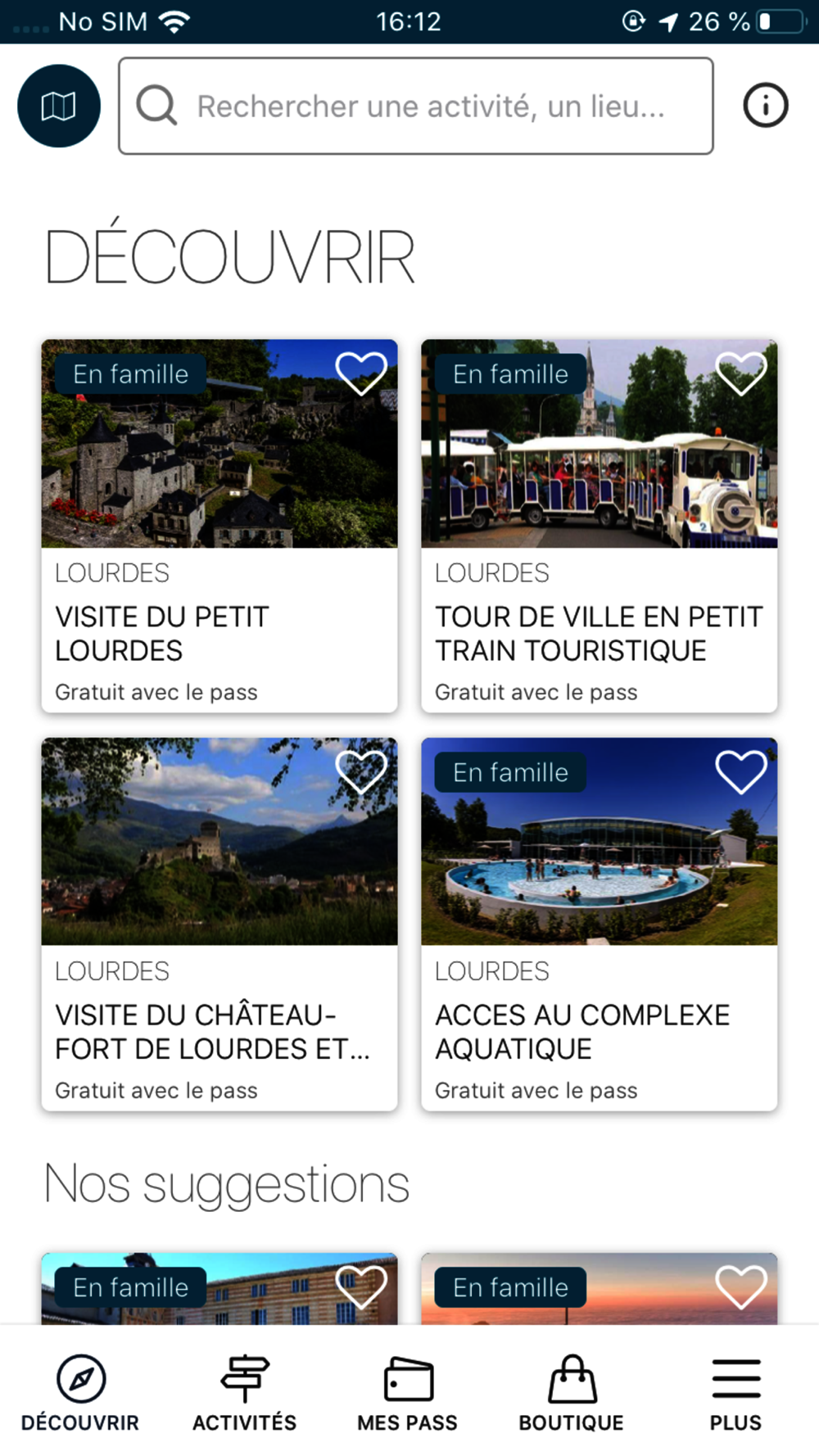Favorite Visite du Petit Lourdes
Viewport: 819px width, 1456px height.
coord(360,373)
